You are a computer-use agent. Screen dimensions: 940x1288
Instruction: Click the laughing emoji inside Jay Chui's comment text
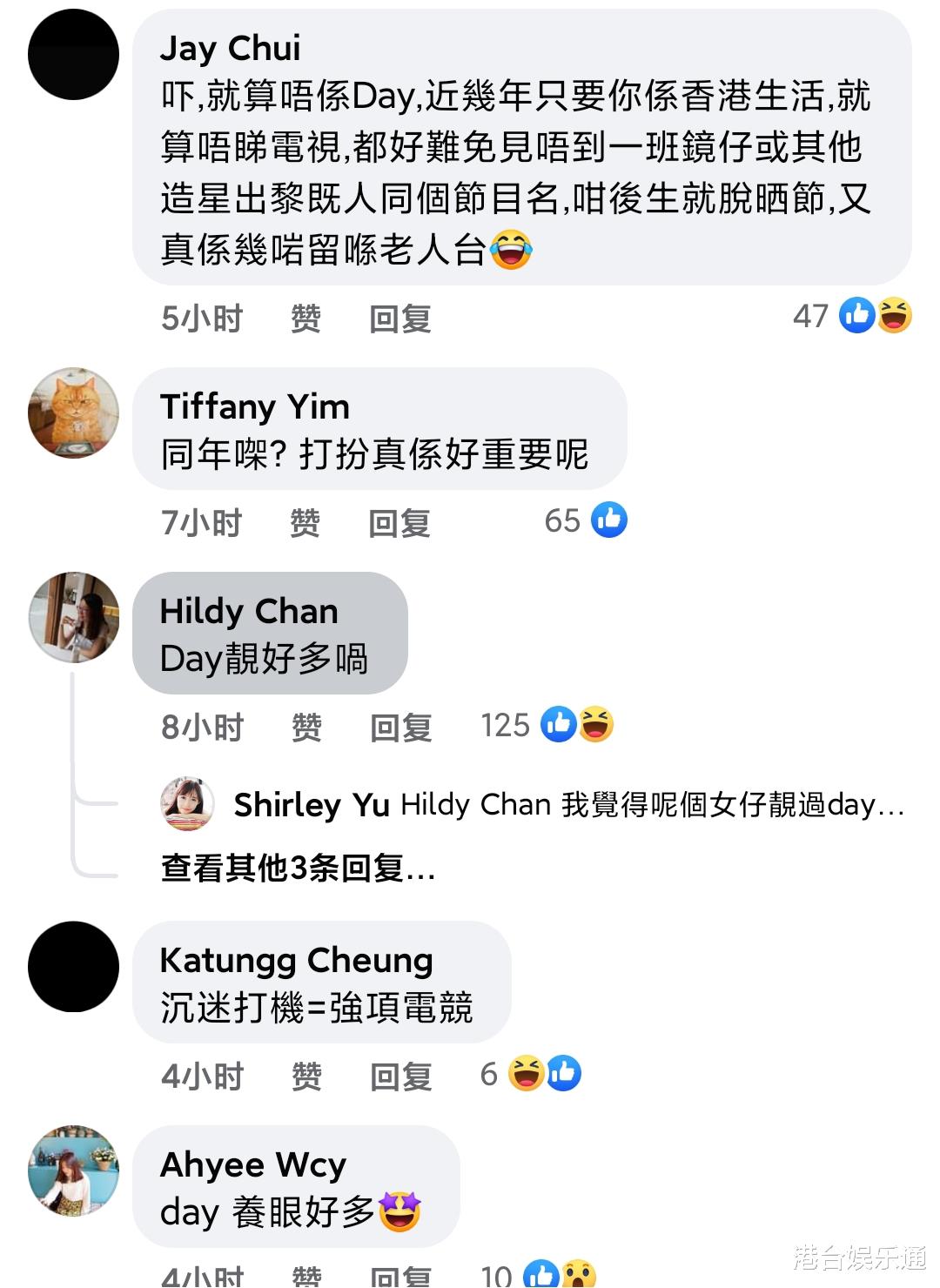point(514,251)
